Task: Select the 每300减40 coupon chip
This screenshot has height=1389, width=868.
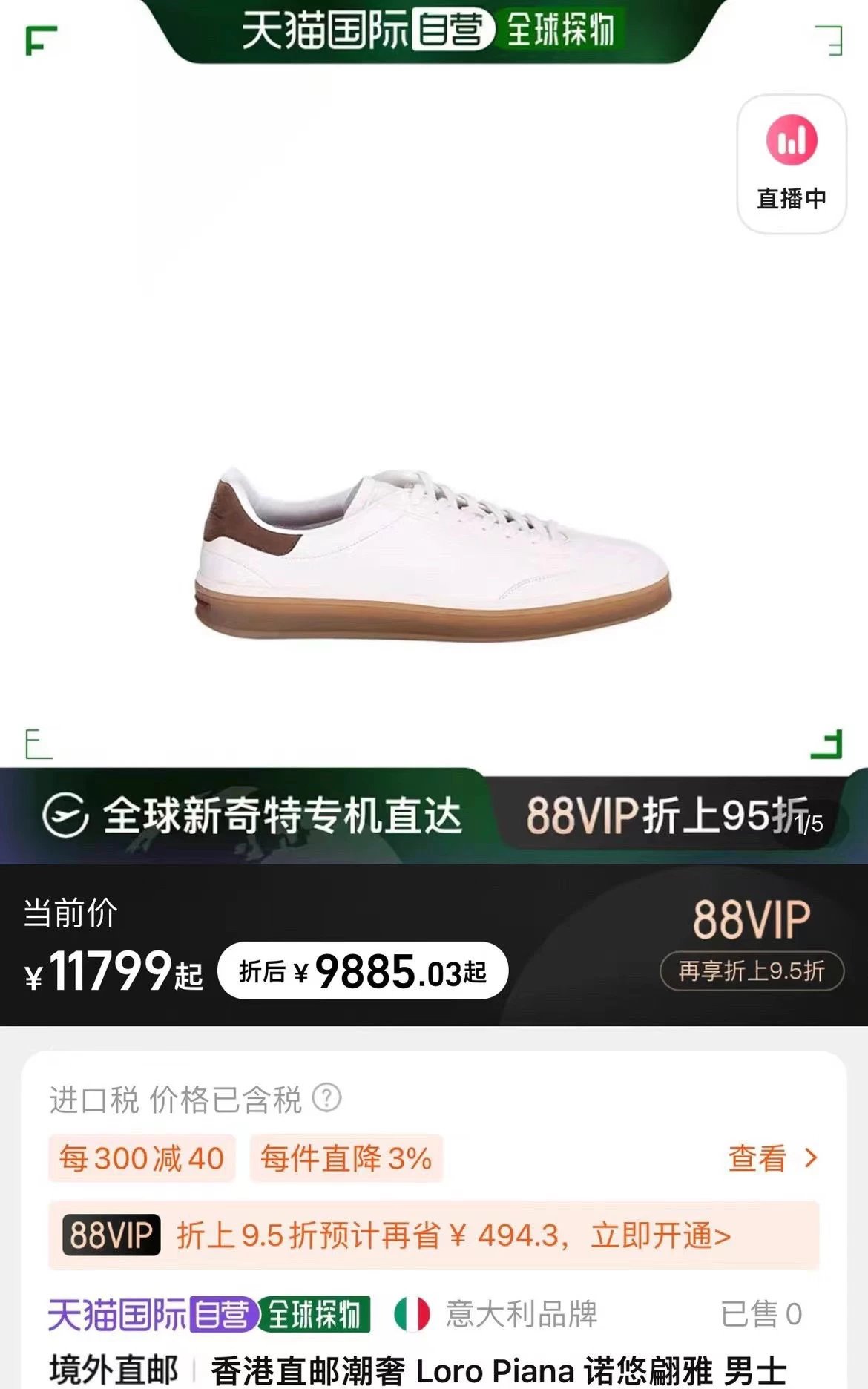Action: click(x=142, y=1158)
